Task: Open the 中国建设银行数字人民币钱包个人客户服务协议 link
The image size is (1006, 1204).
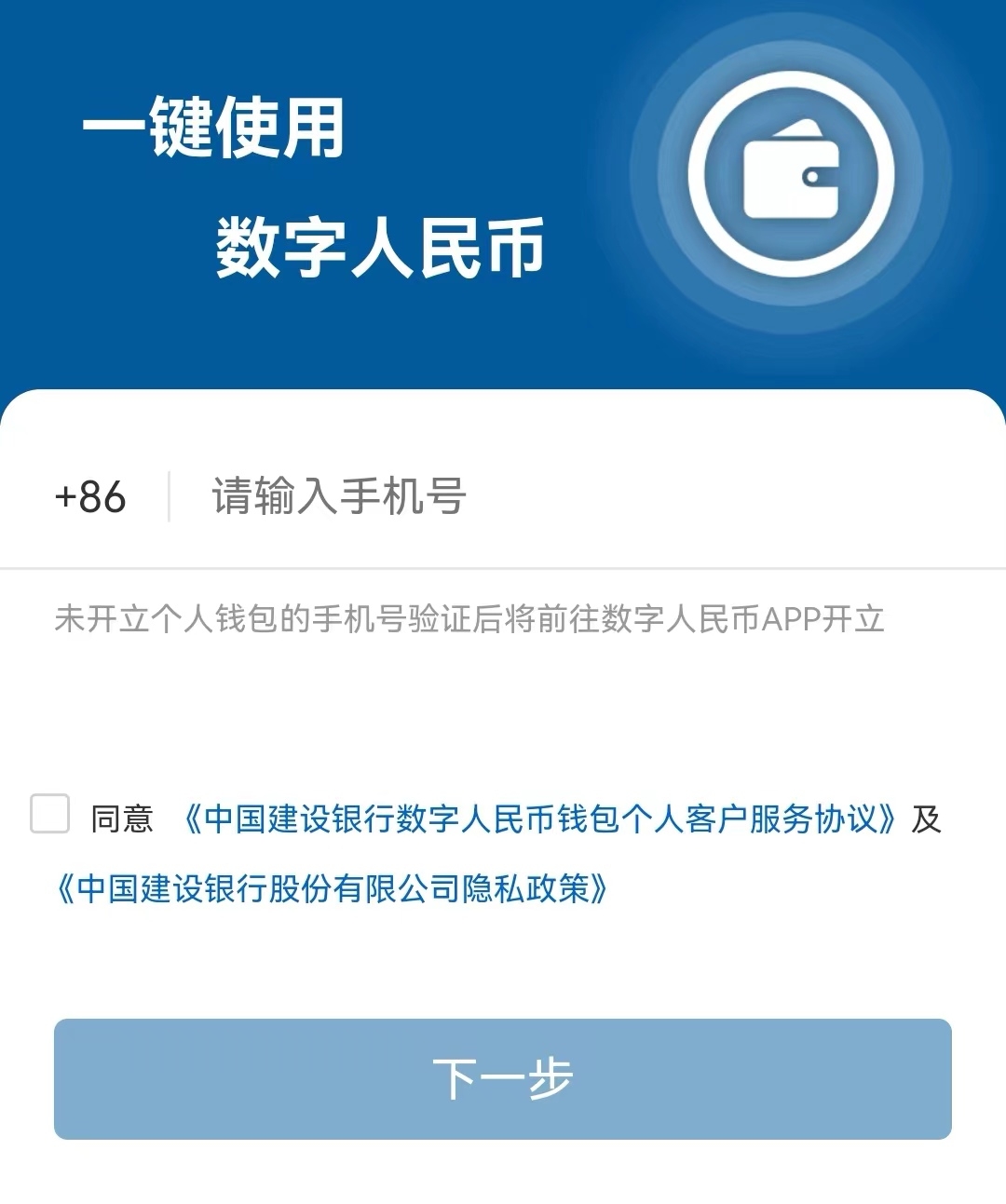Action: coord(540,816)
